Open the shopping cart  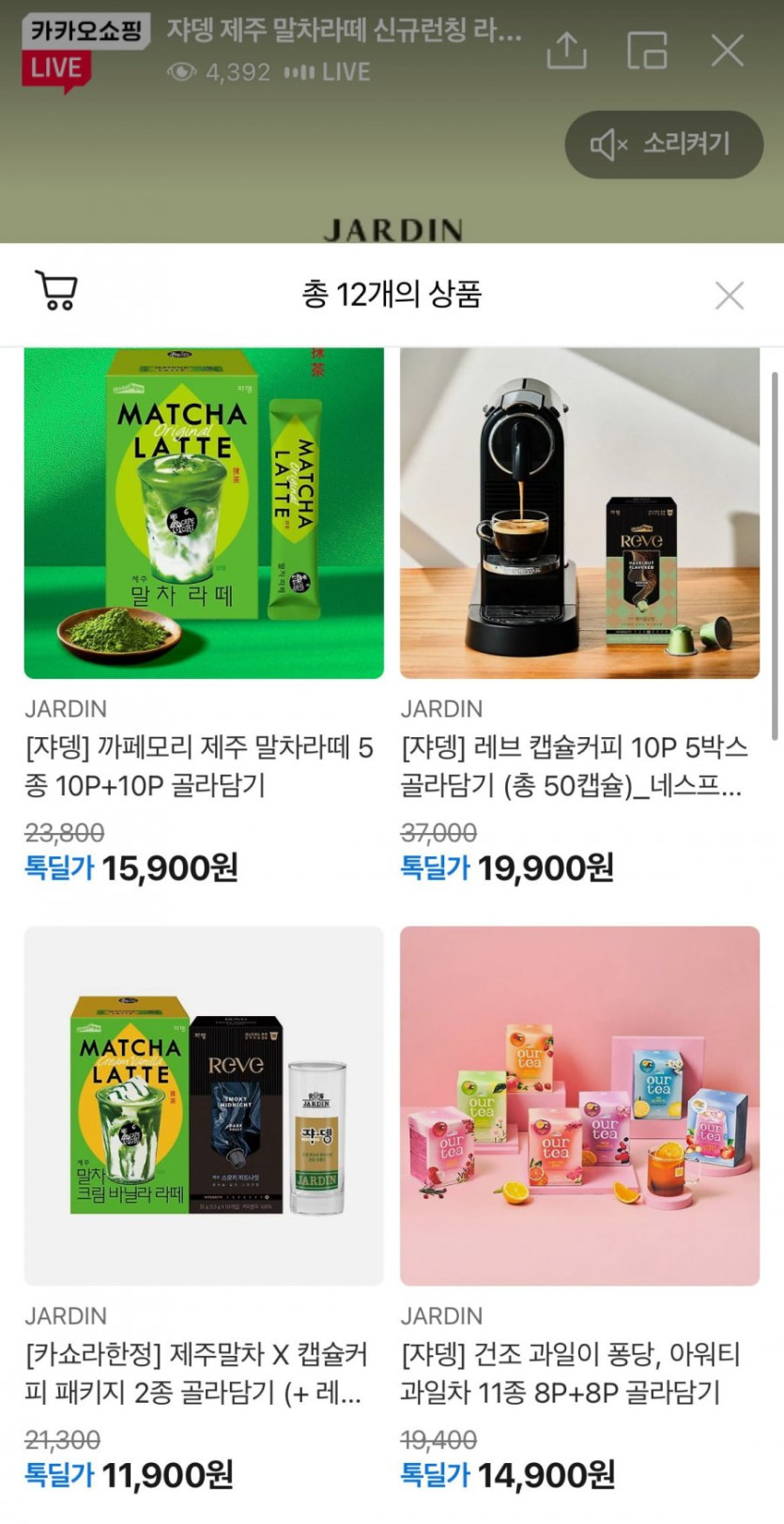pyautogui.click(x=56, y=291)
